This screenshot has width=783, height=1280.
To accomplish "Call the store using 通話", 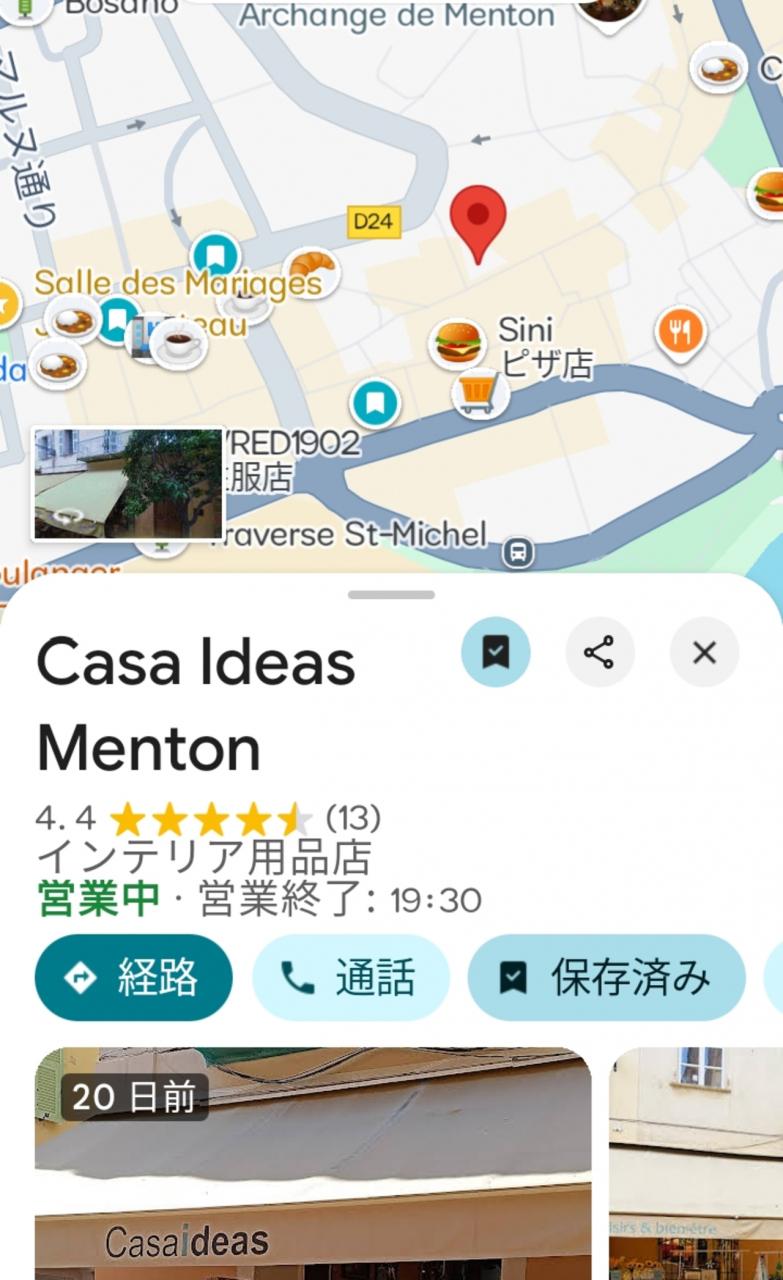I will tap(350, 977).
